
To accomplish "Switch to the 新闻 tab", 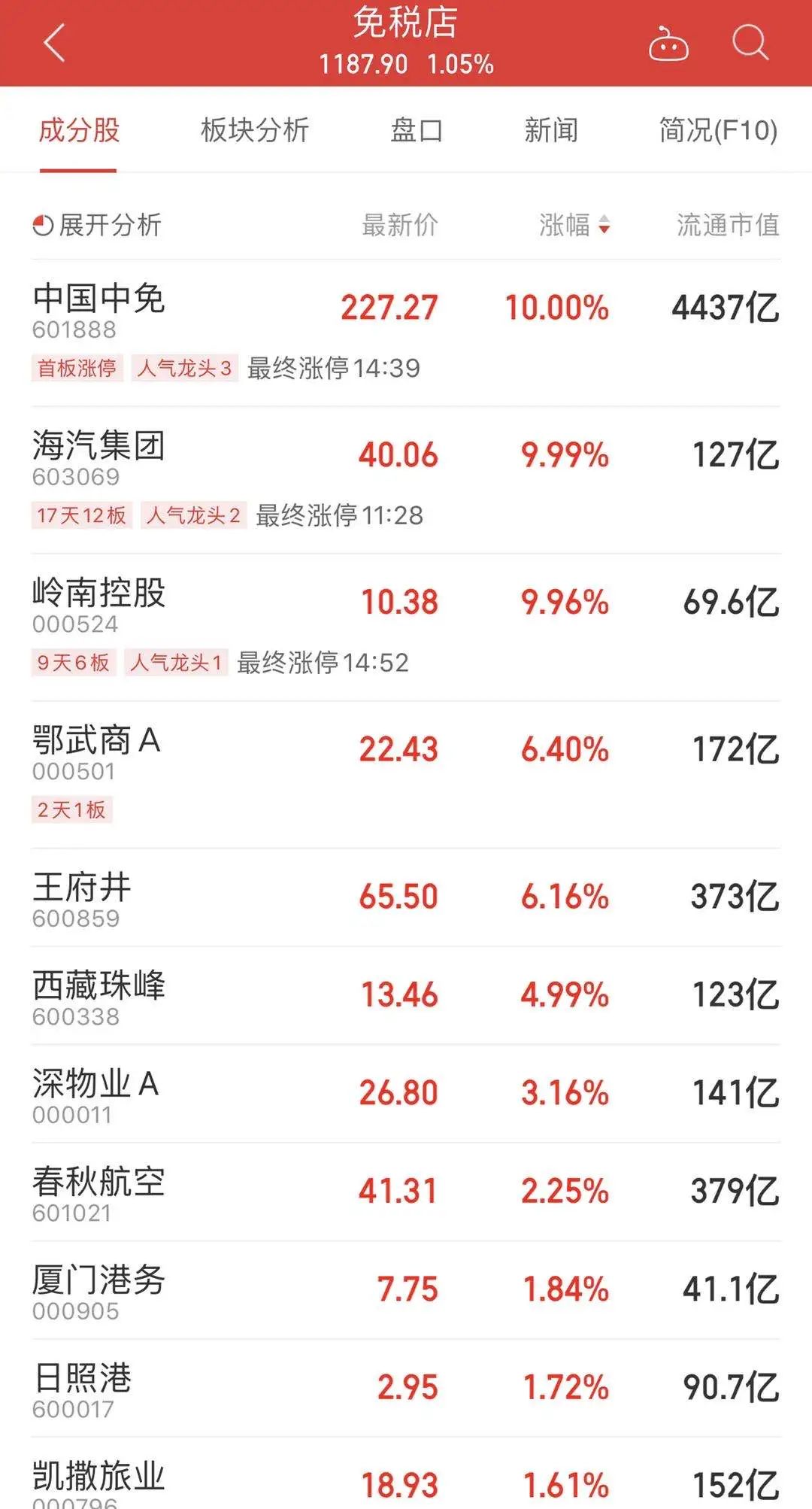I will [551, 130].
